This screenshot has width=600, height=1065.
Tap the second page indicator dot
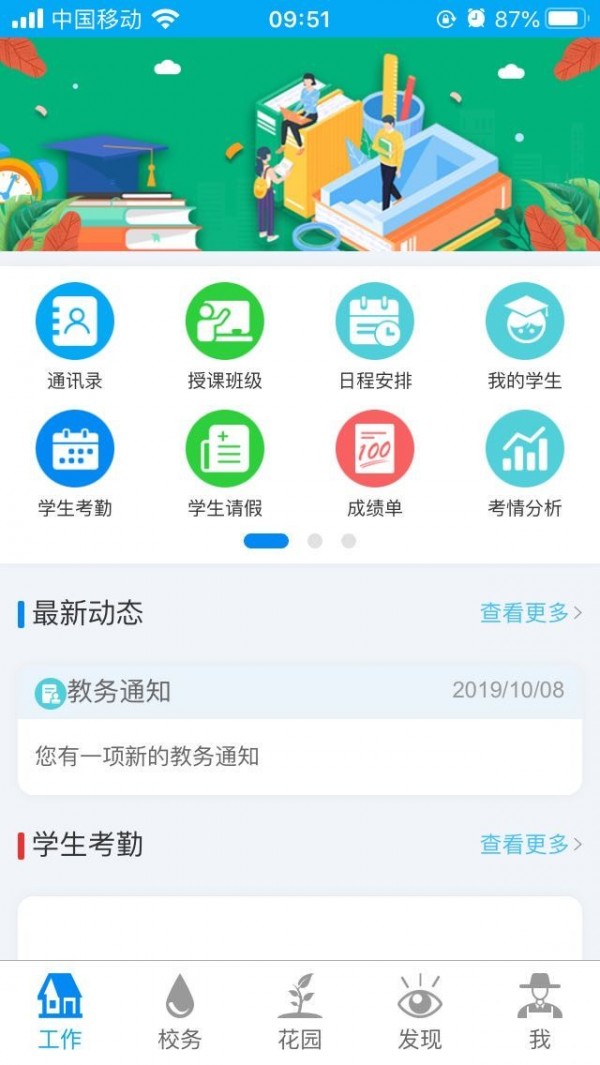coord(315,541)
